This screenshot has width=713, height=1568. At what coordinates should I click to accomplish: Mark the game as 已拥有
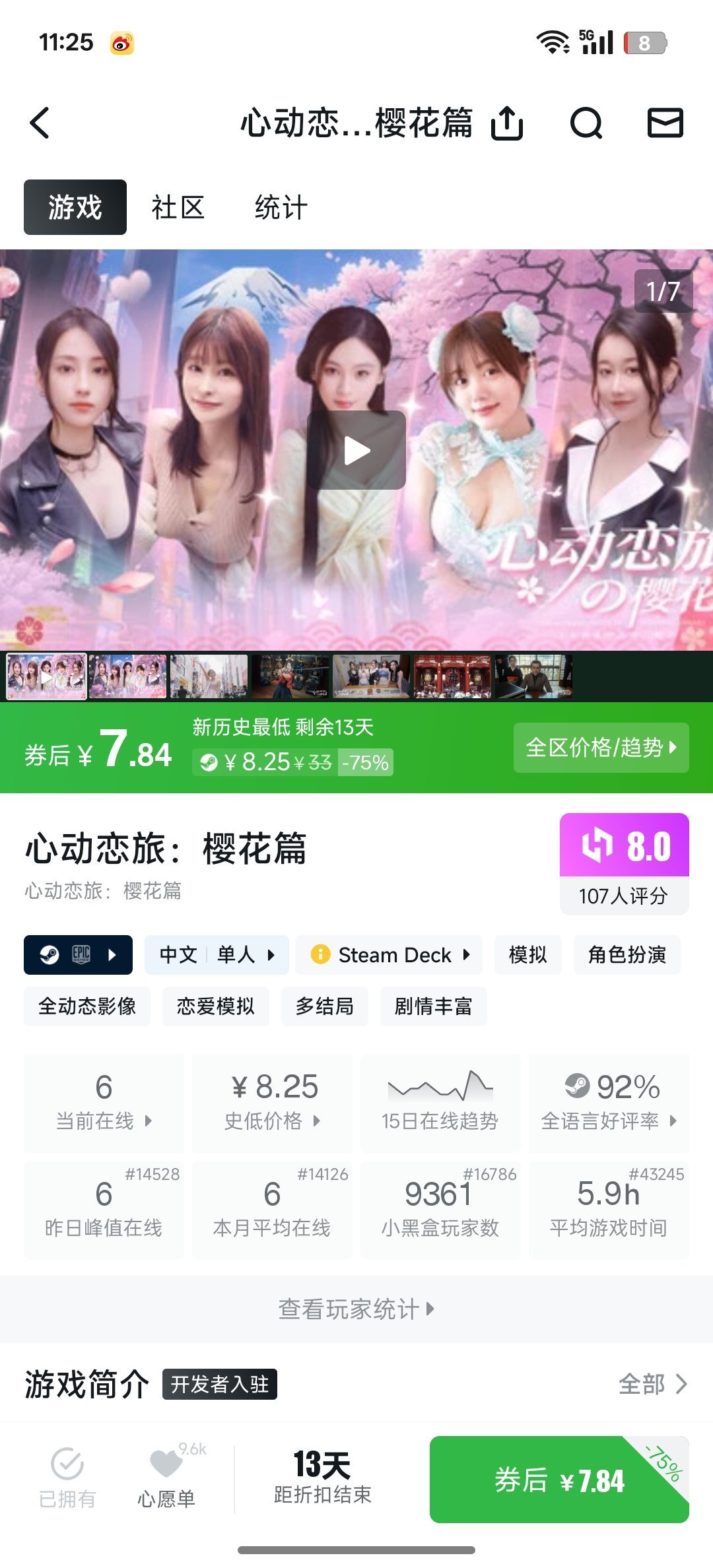click(x=67, y=1478)
